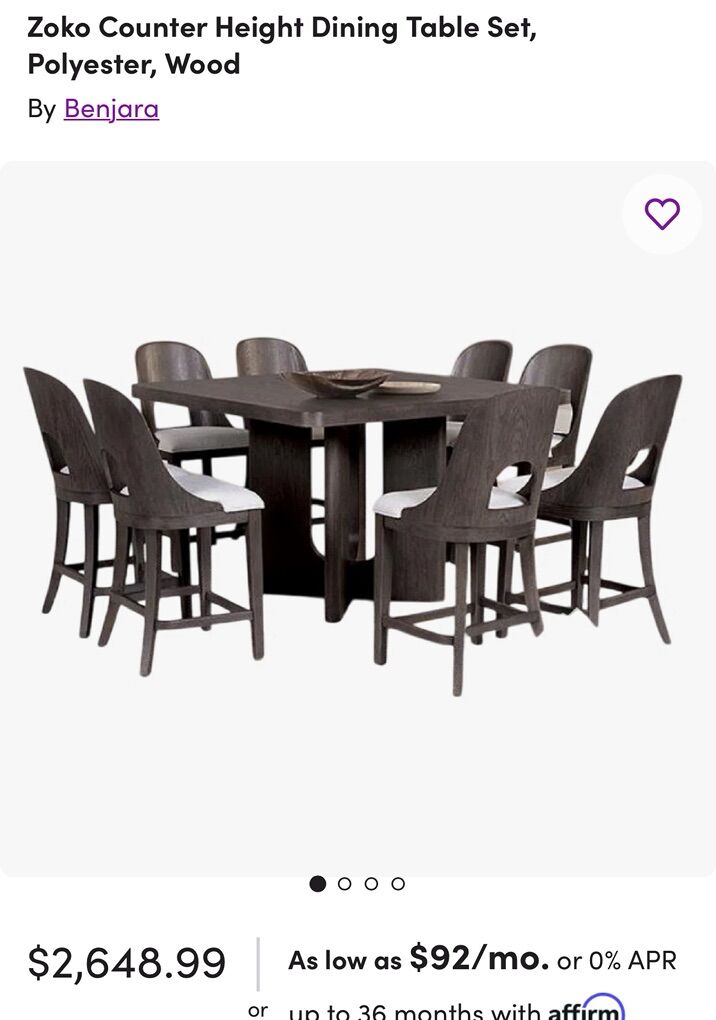Save item with the heart icon
The width and height of the screenshot is (716, 1020).
pyautogui.click(x=662, y=214)
